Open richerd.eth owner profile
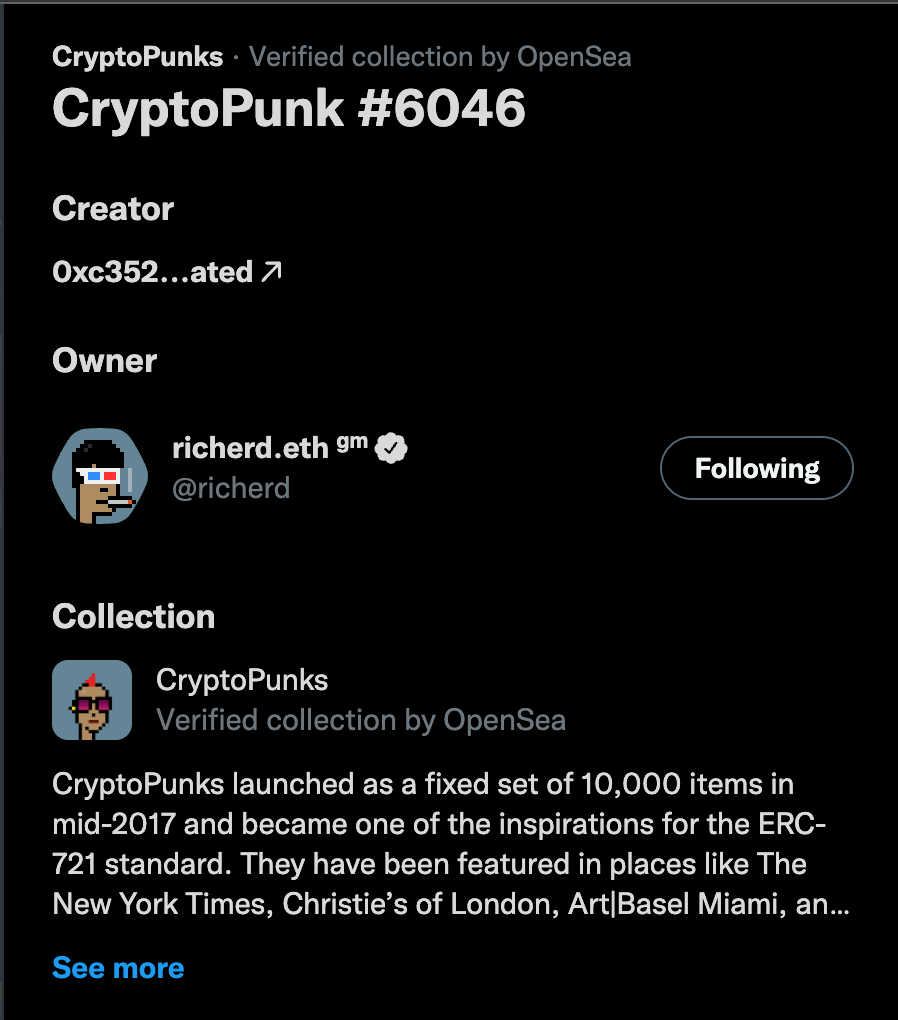 click(x=250, y=449)
